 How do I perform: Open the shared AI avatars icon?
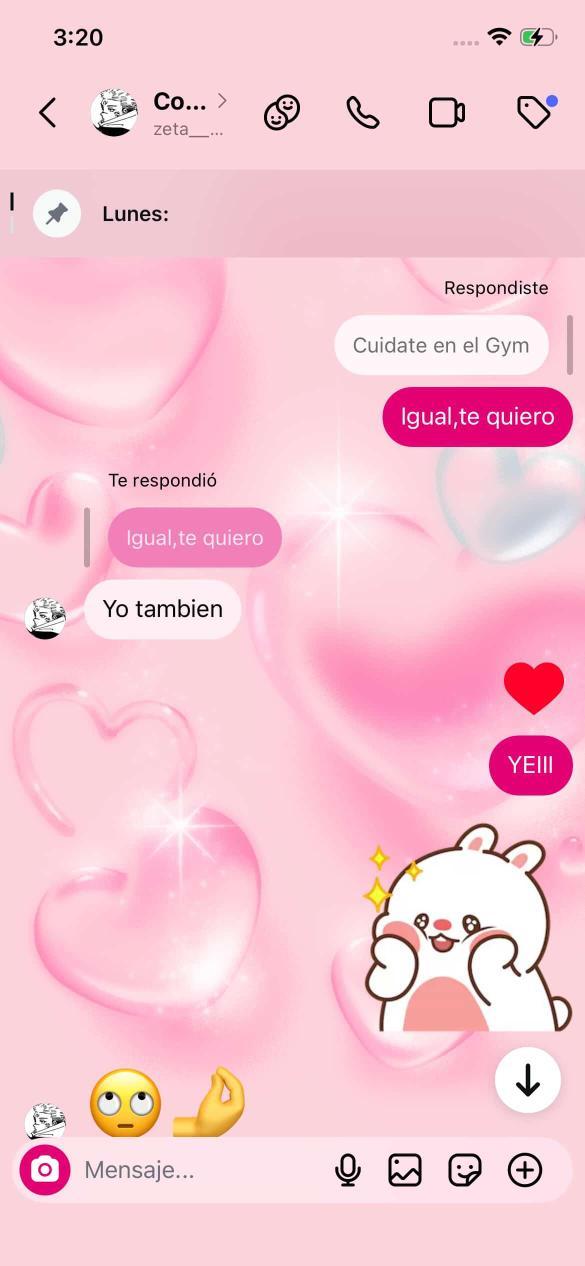click(x=282, y=112)
